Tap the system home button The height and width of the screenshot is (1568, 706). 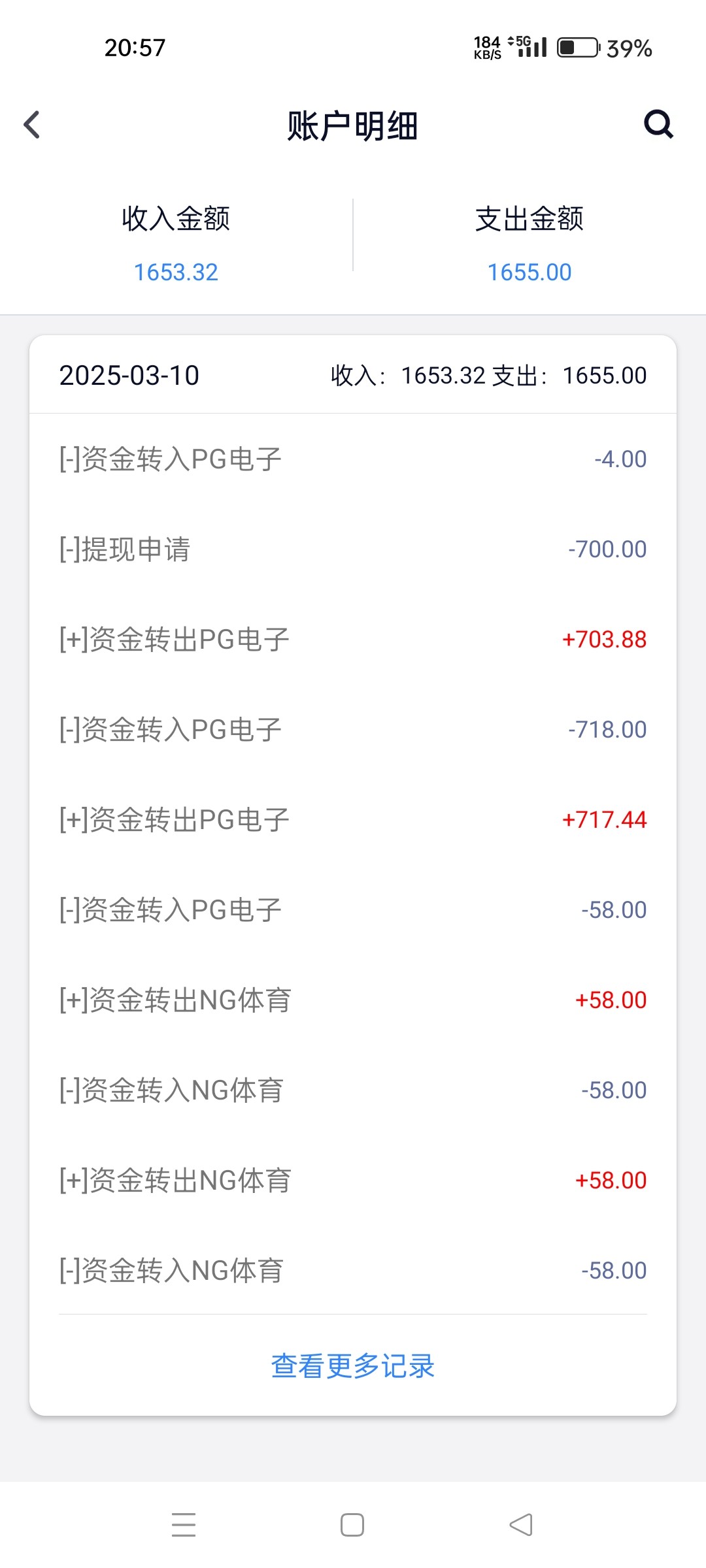pyautogui.click(x=352, y=1525)
